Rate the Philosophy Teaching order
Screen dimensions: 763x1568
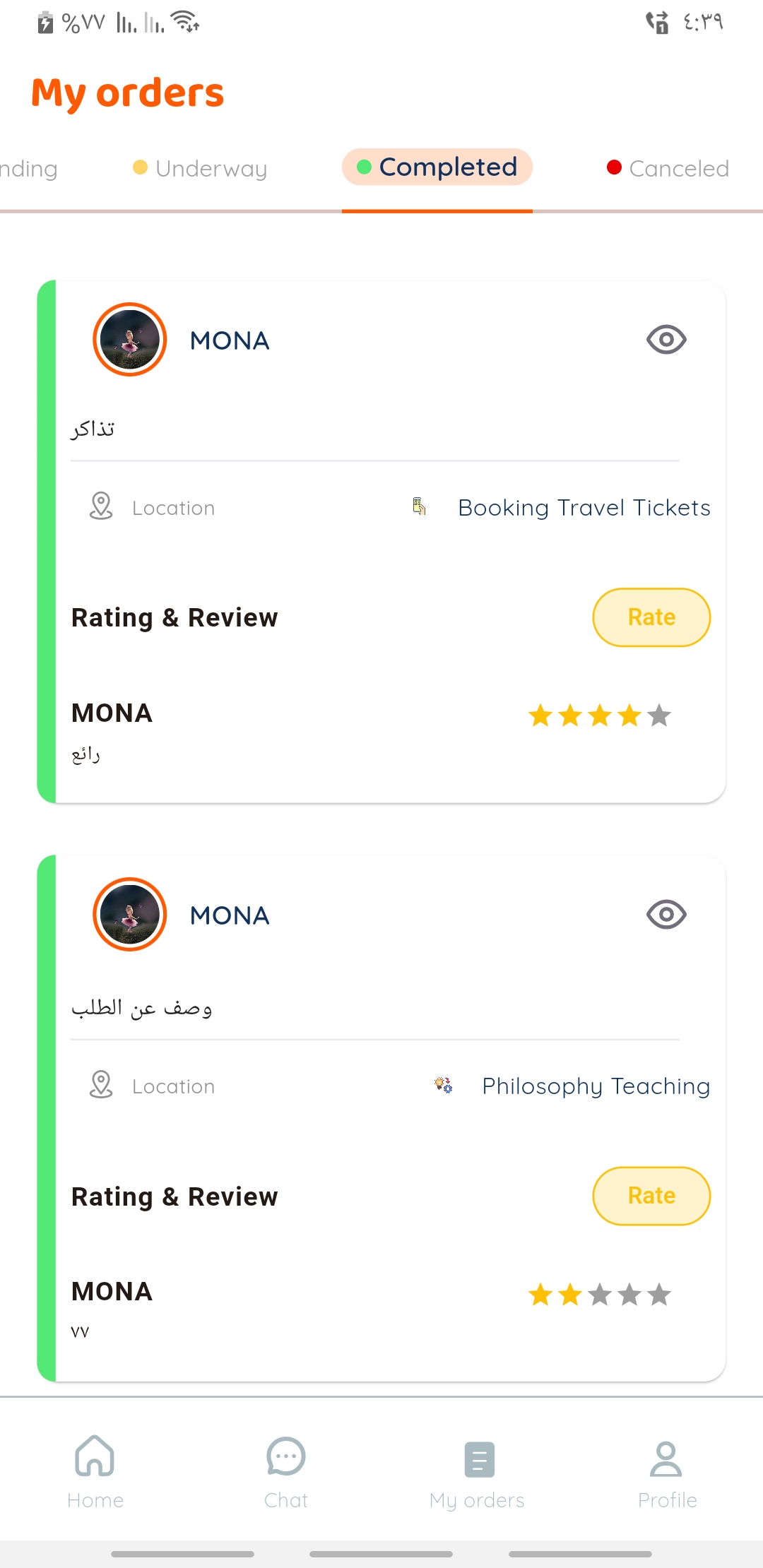point(651,1196)
